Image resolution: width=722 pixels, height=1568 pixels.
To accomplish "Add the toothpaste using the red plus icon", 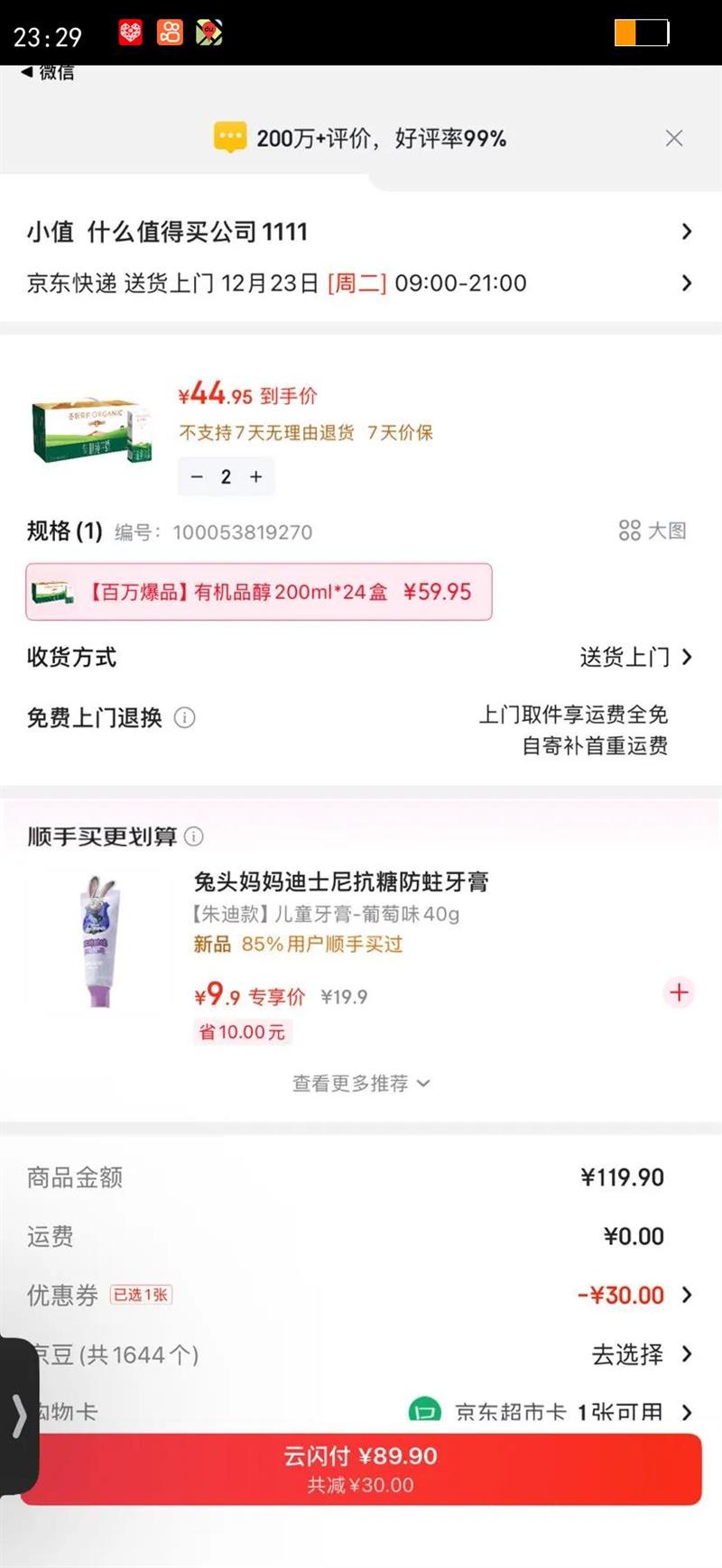I will coord(678,992).
